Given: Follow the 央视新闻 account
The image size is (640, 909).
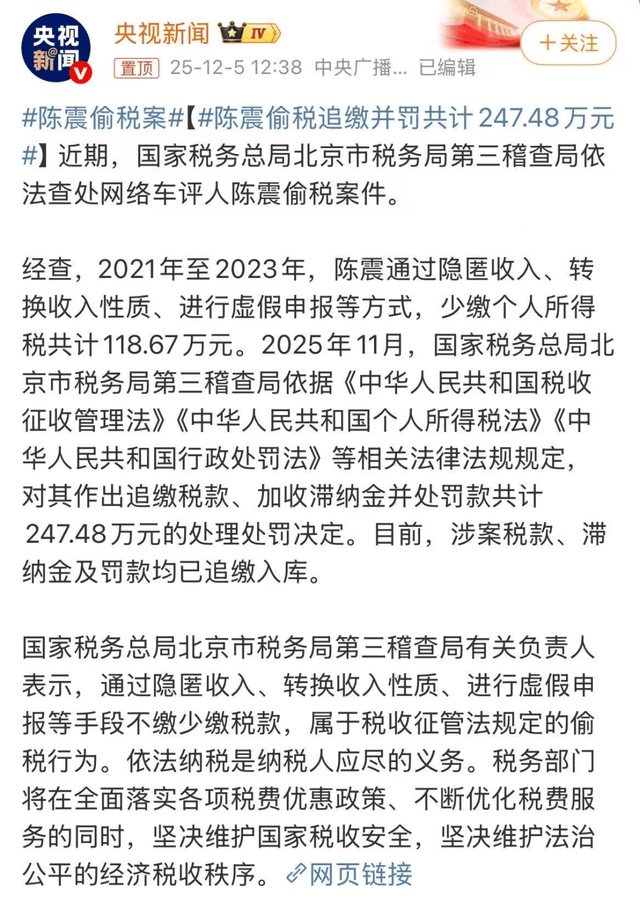Looking at the screenshot, I should 568,43.
